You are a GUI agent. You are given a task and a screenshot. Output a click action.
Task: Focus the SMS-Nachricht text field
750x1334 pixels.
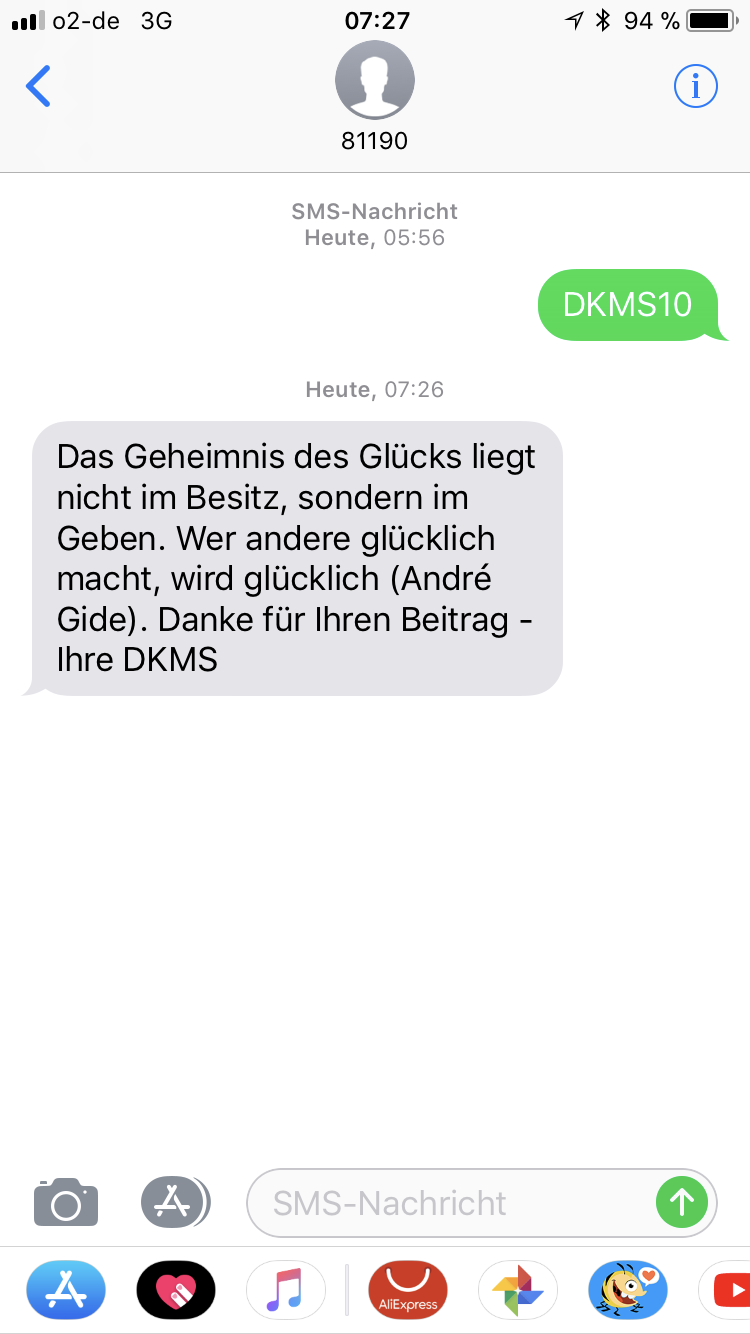click(450, 1202)
